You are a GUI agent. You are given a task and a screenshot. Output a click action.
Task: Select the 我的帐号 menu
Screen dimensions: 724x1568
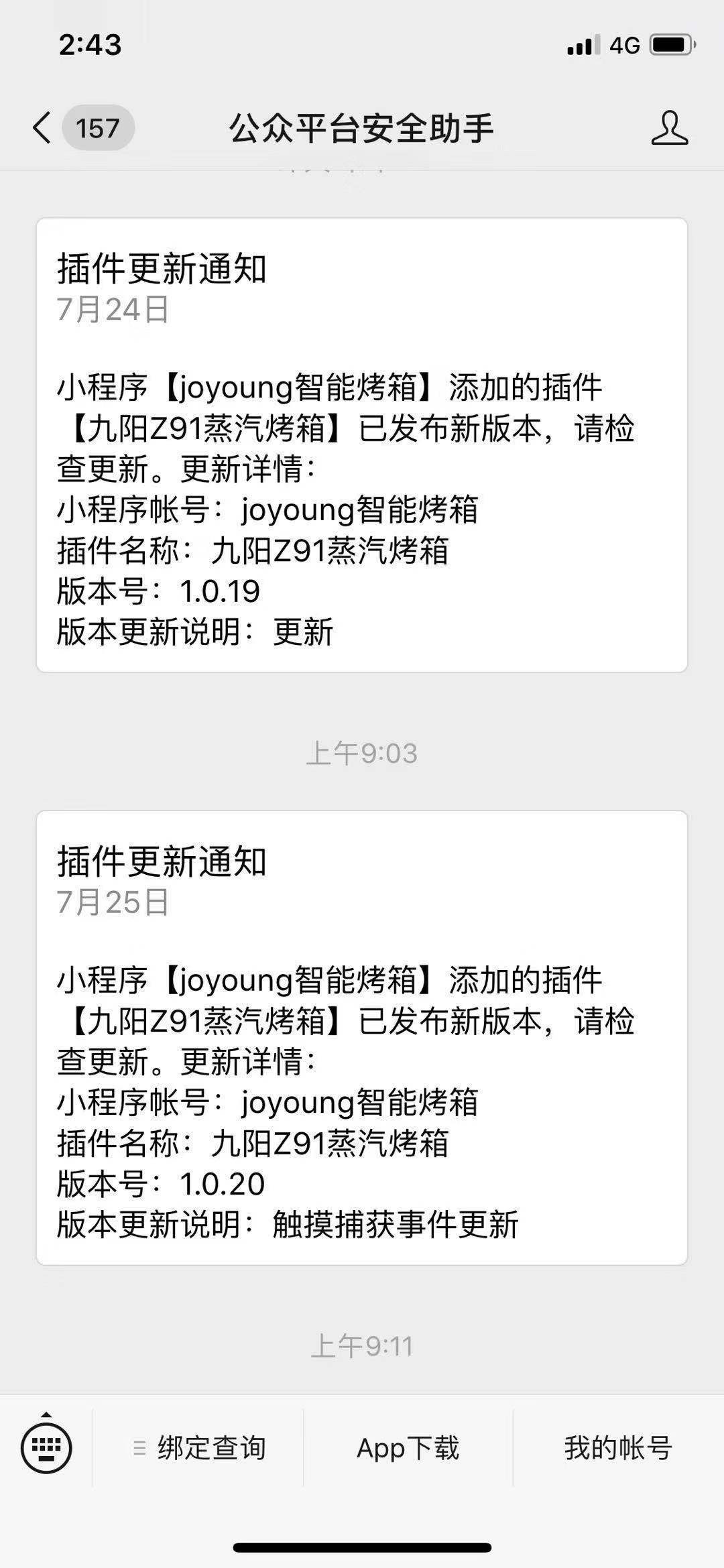coord(618,1449)
